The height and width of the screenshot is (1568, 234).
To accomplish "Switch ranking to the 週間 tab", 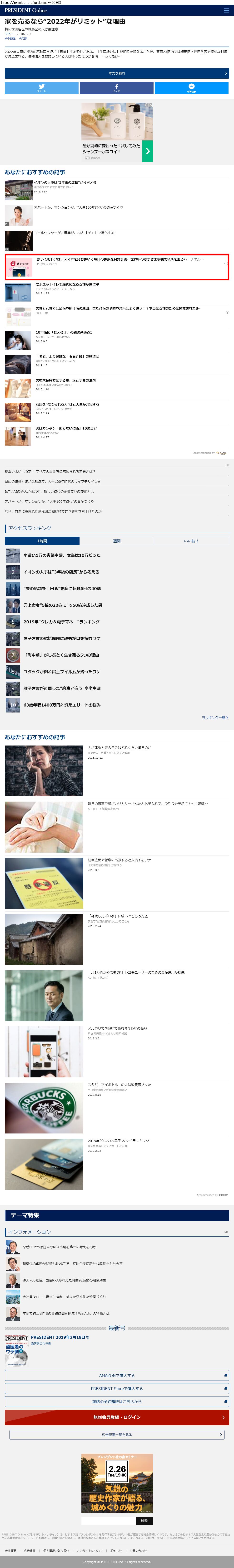I will tap(117, 540).
